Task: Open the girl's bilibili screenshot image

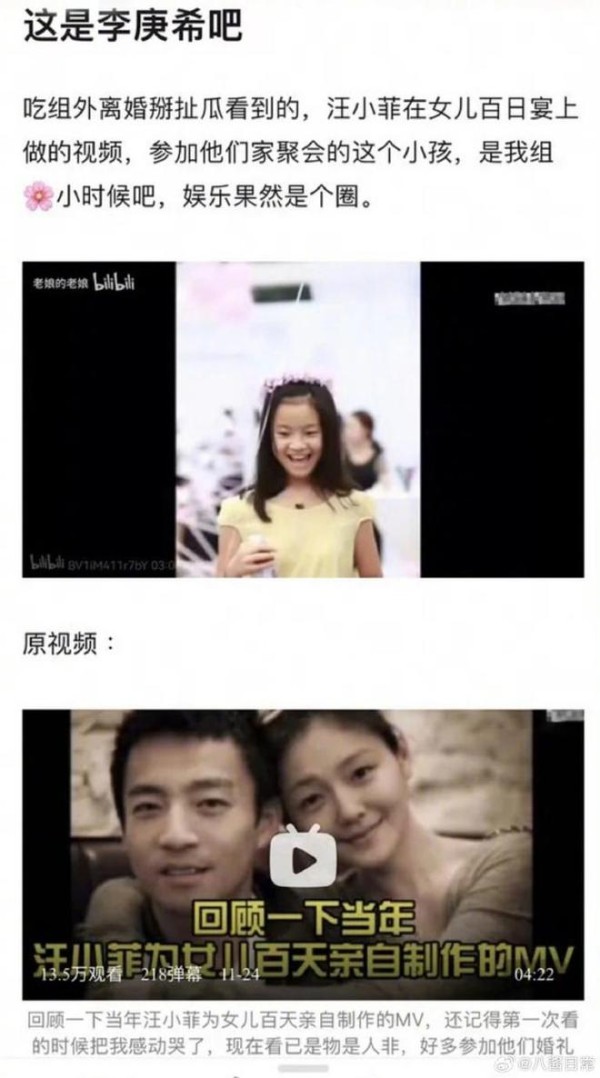Action: [x=303, y=419]
